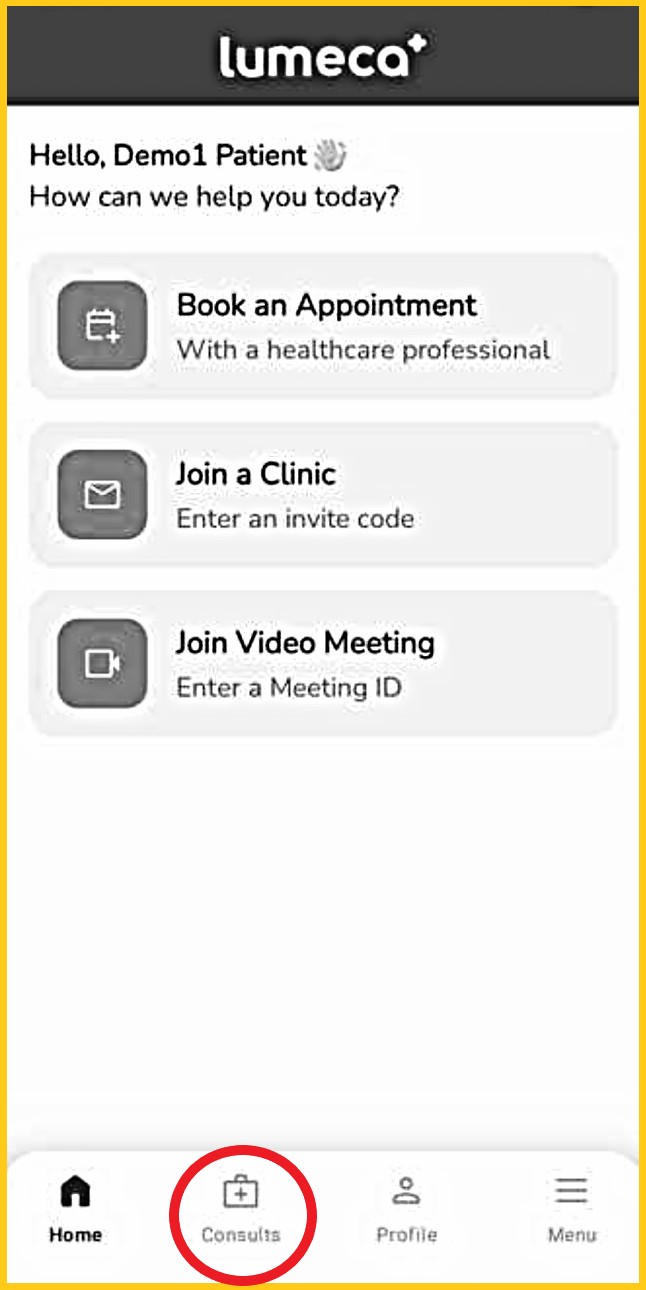This screenshot has height=1290, width=646.
Task: Go to the Profile tab
Action: pos(406,1210)
